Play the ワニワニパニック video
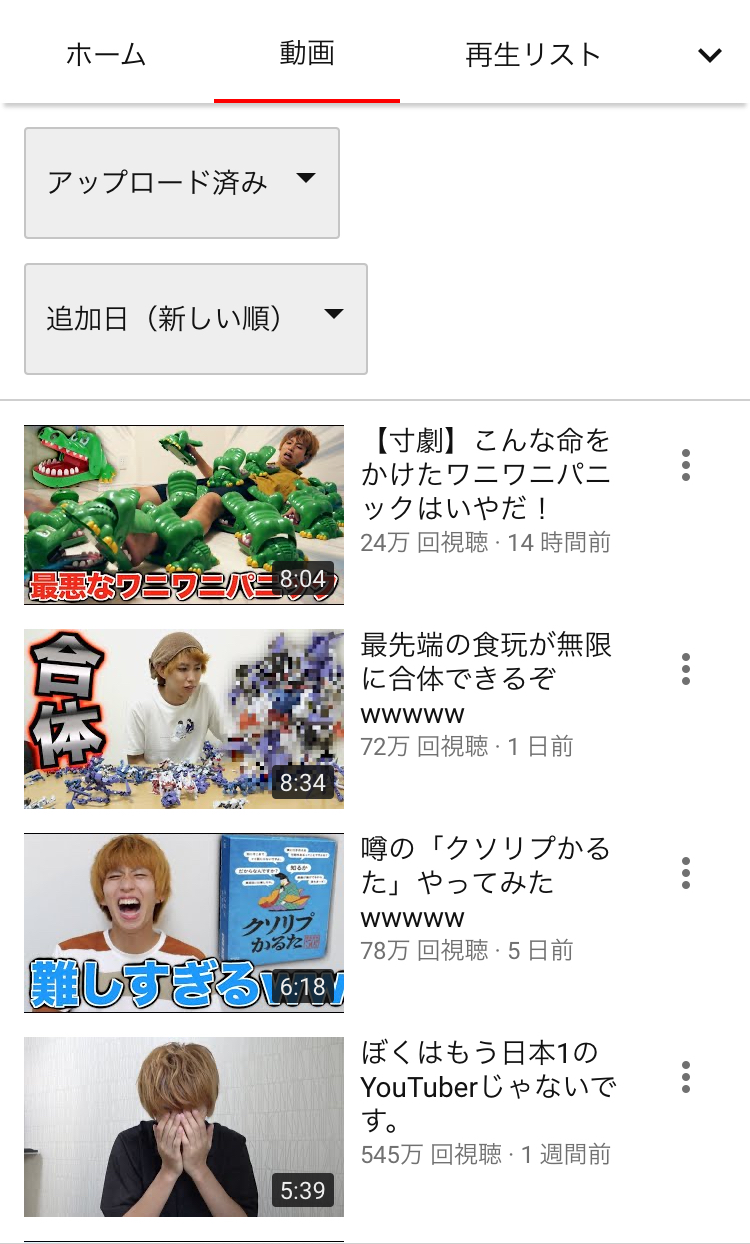The height and width of the screenshot is (1244, 750). tap(184, 515)
